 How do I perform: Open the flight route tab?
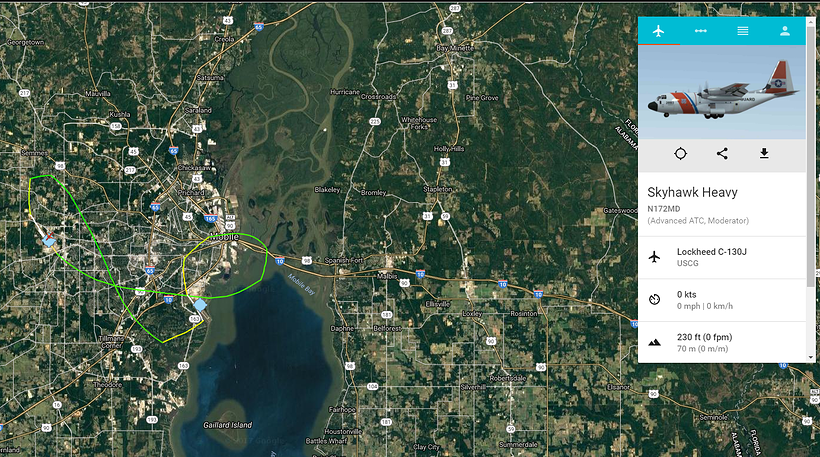(x=701, y=31)
